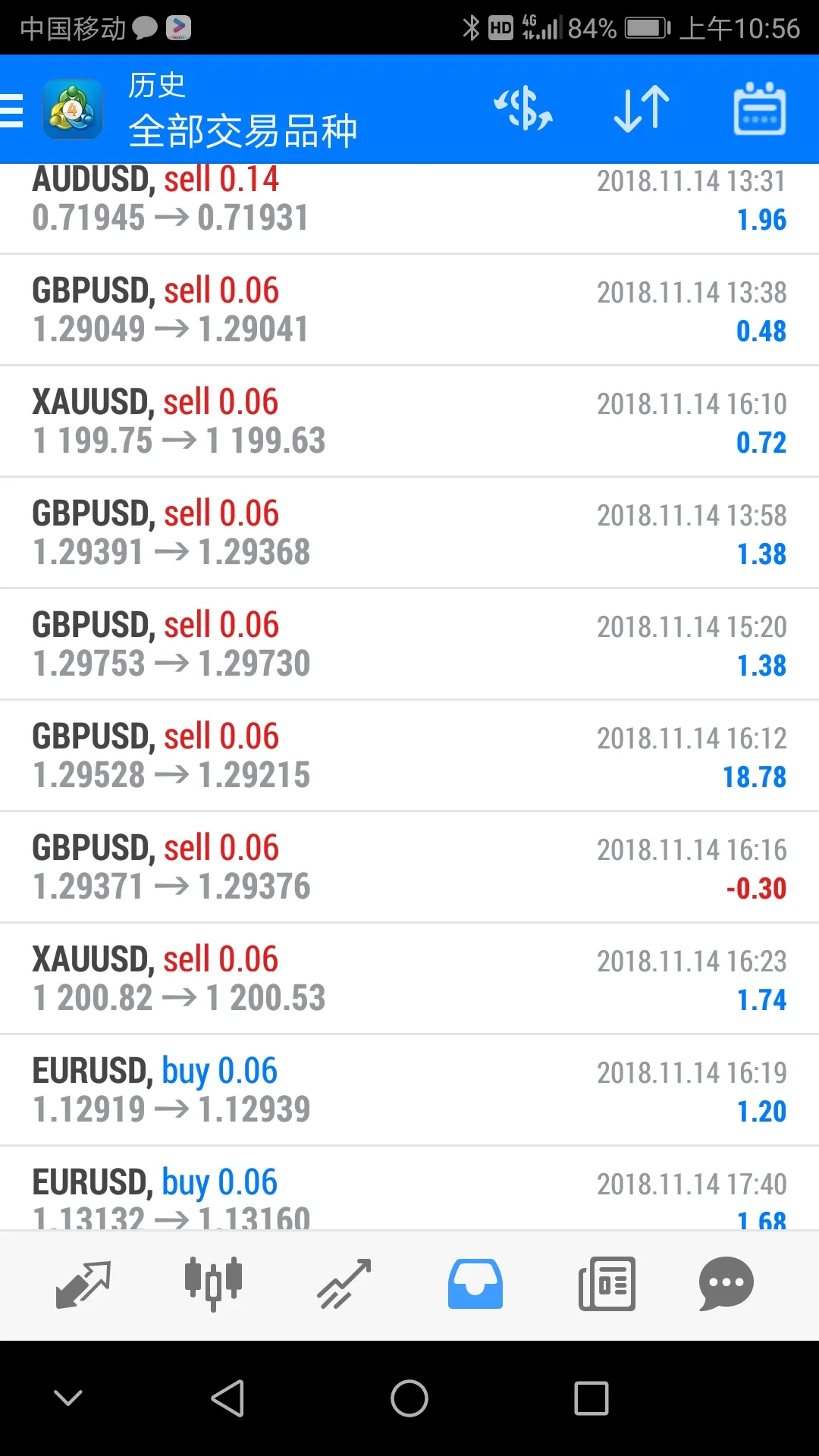This screenshot has width=819, height=1456.
Task: Open the GBPUSD trade closed at 13:38
Action: (x=409, y=309)
